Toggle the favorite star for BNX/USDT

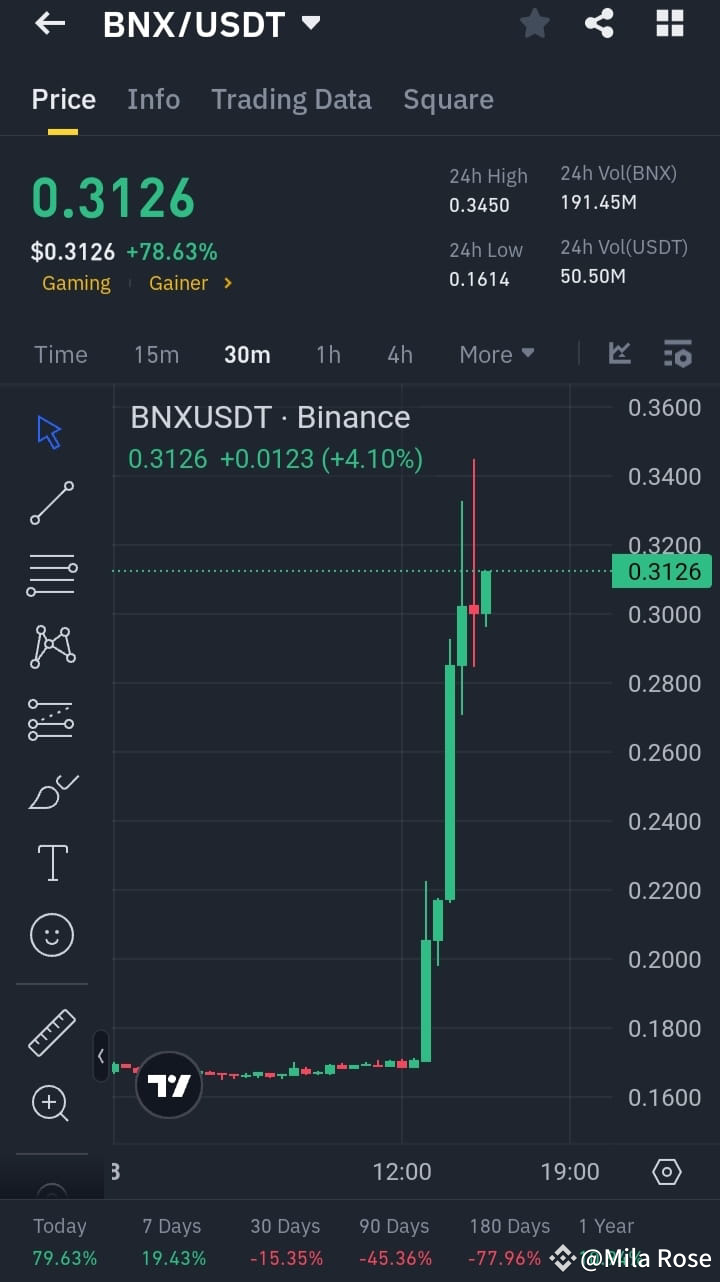534,23
